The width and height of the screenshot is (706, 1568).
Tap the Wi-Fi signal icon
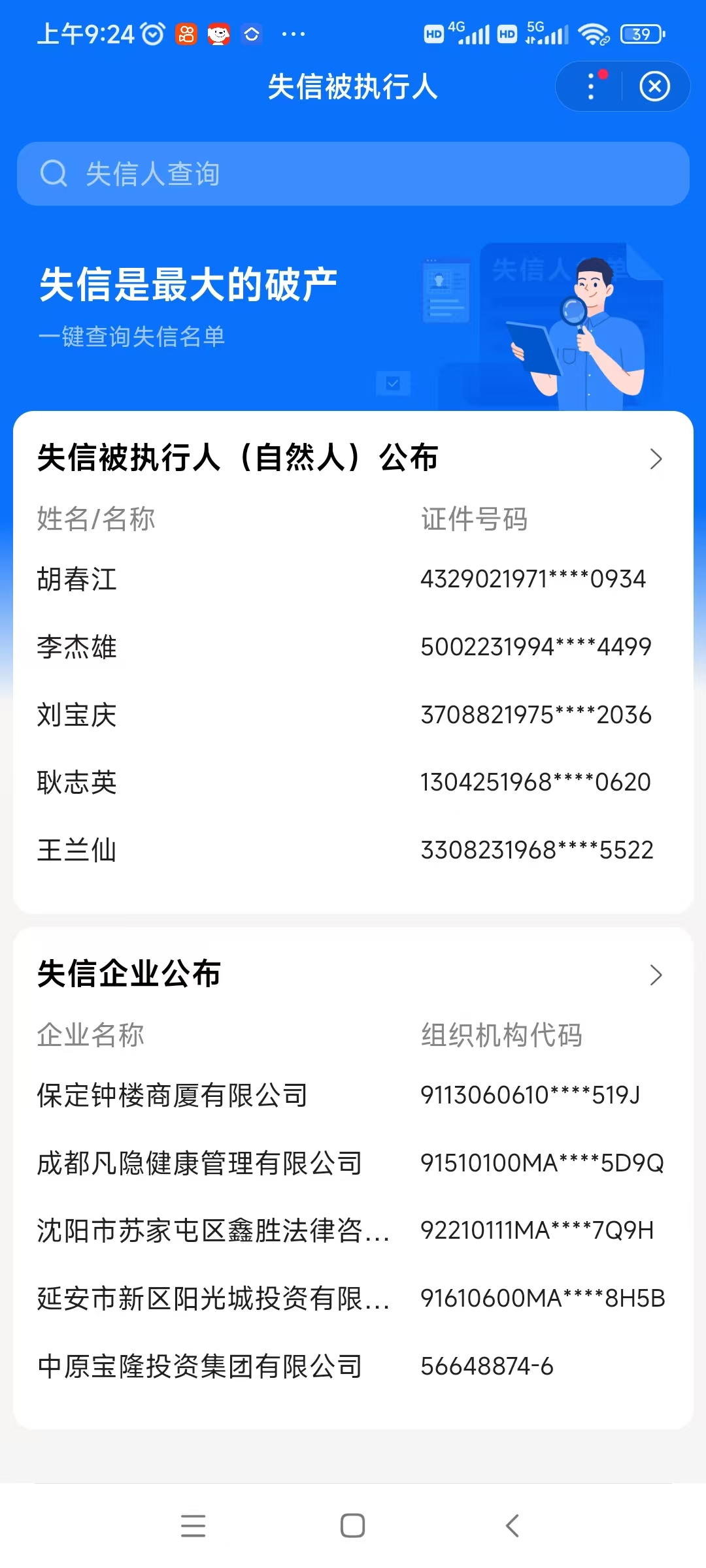click(594, 33)
